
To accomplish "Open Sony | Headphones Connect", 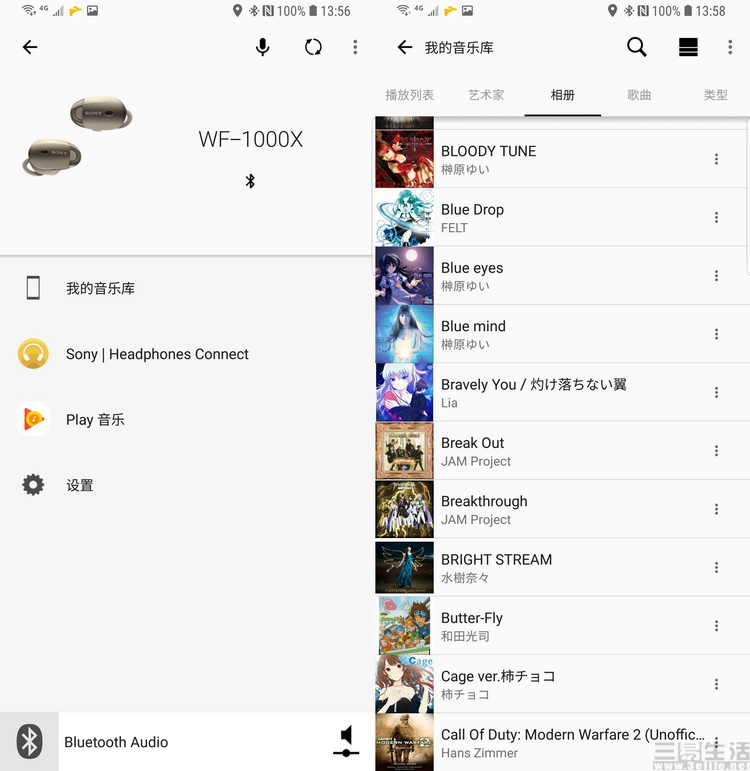I will [157, 354].
